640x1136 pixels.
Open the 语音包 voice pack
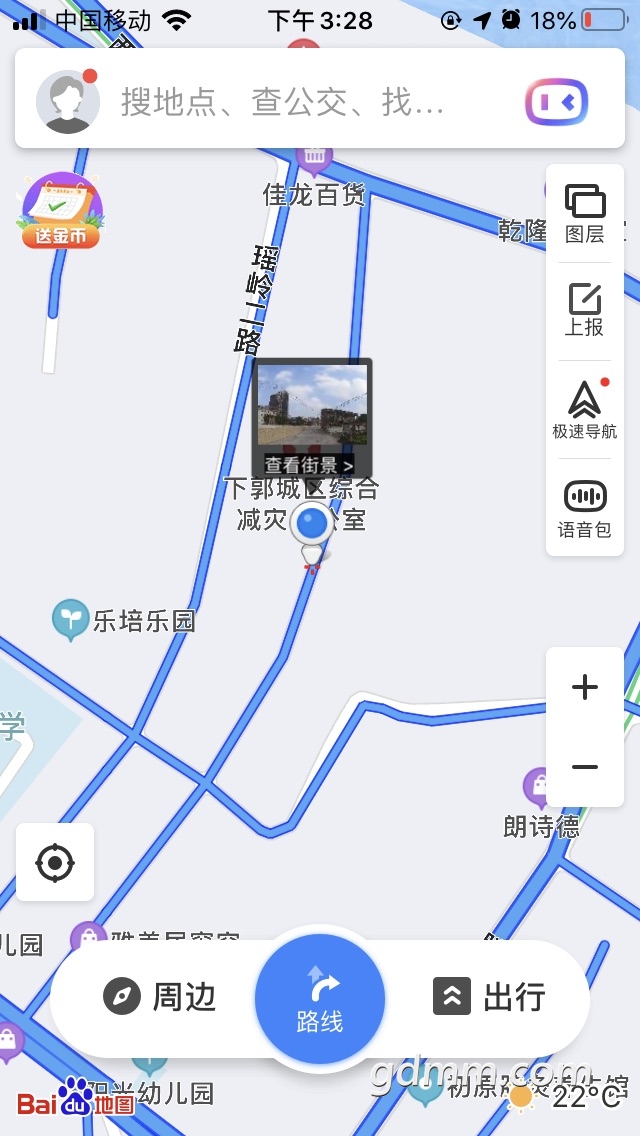pos(585,508)
